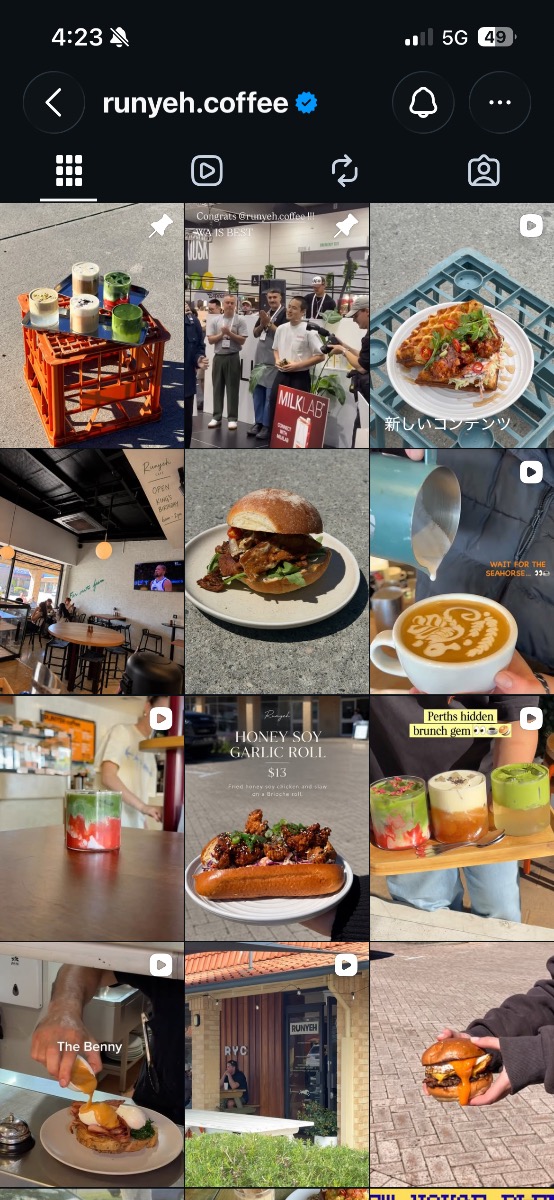Open the burger on grey plate post
Image resolution: width=554 pixels, height=1200 pixels.
[x=277, y=571]
